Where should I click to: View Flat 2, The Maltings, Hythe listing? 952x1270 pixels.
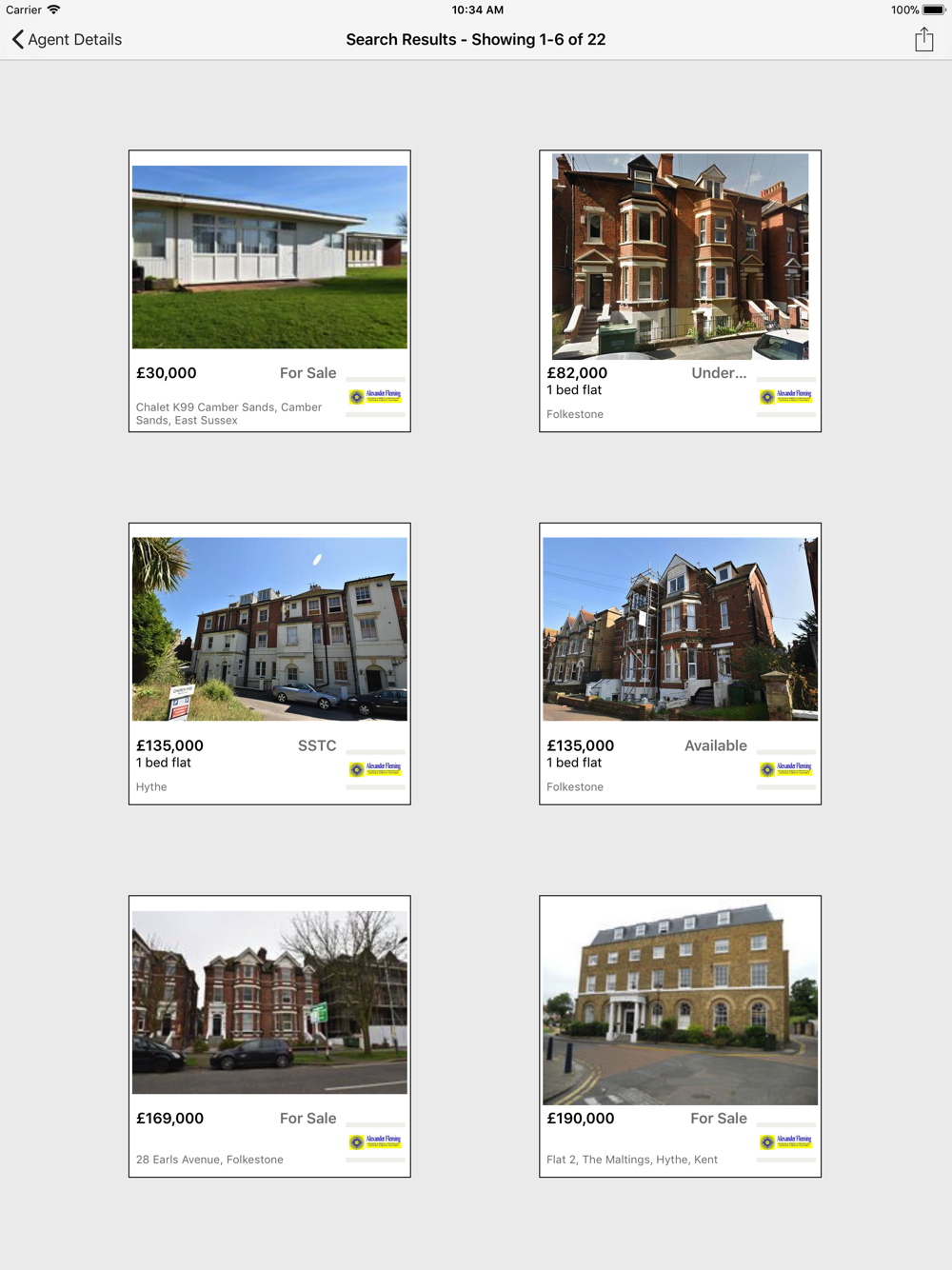tap(680, 1036)
